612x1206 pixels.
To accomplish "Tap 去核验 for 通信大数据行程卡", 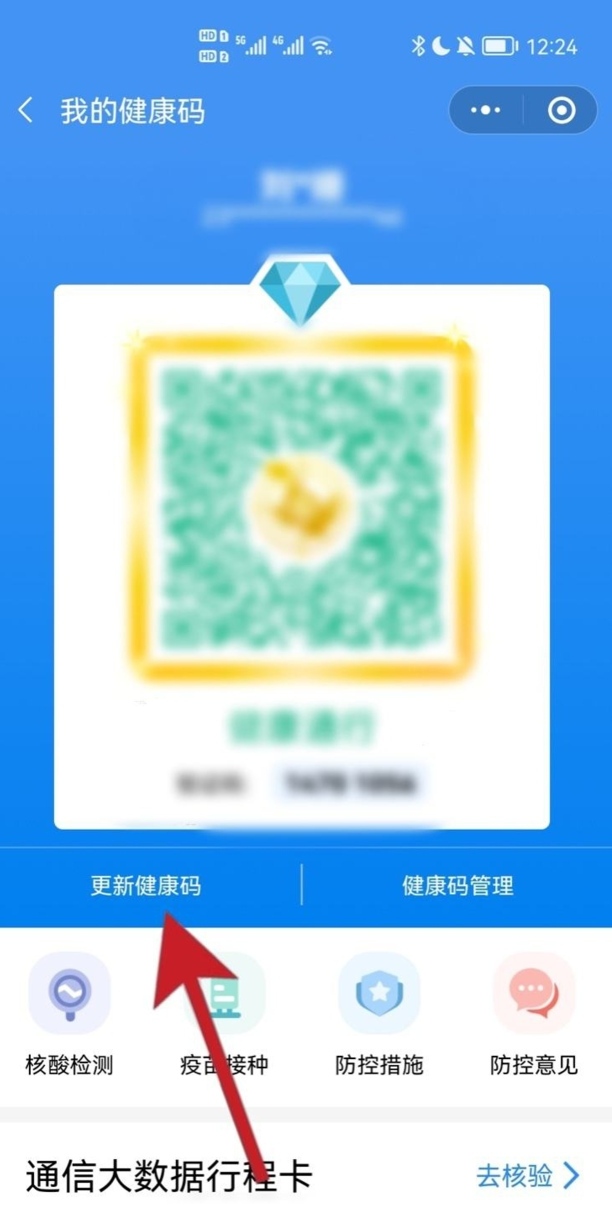I will pos(527,1176).
